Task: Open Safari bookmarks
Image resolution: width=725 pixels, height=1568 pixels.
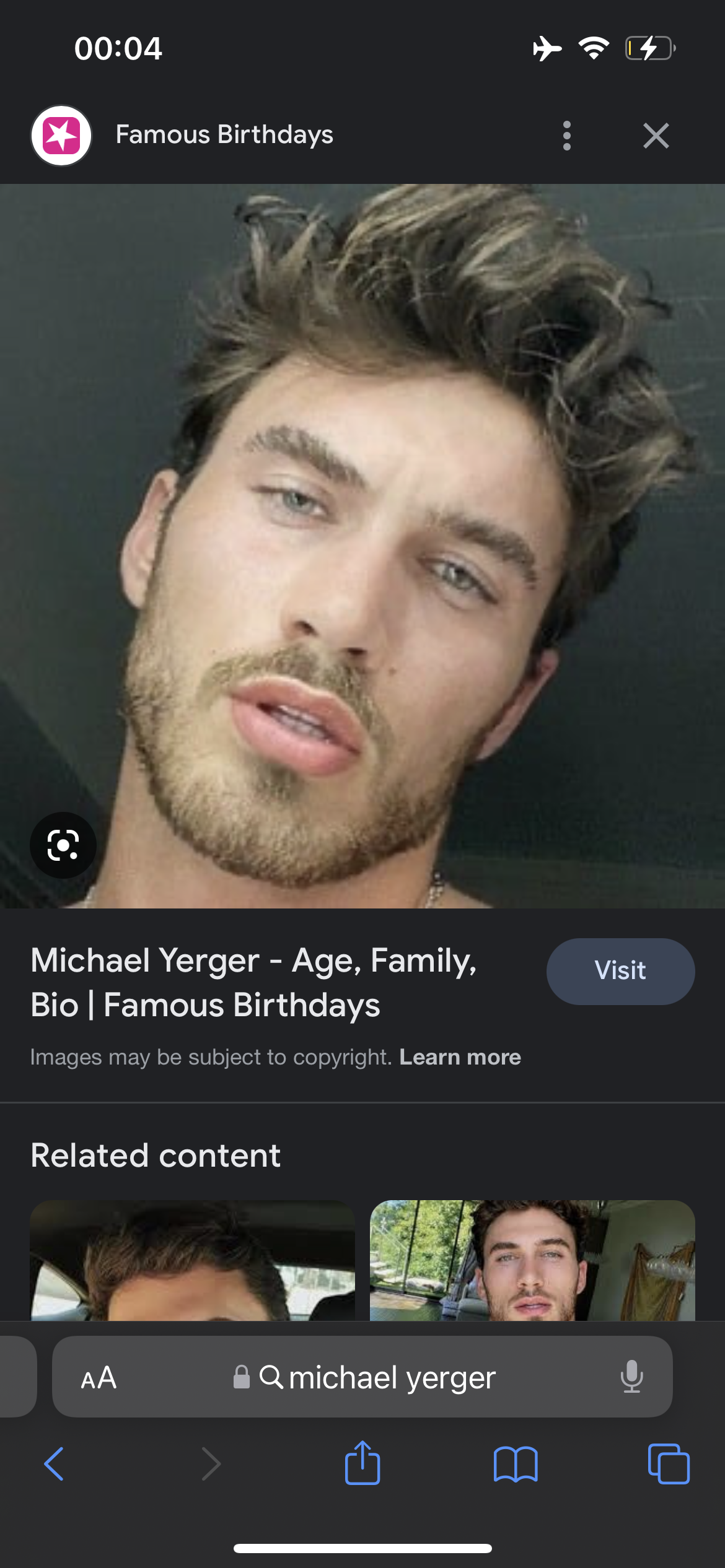Action: 516,1464
